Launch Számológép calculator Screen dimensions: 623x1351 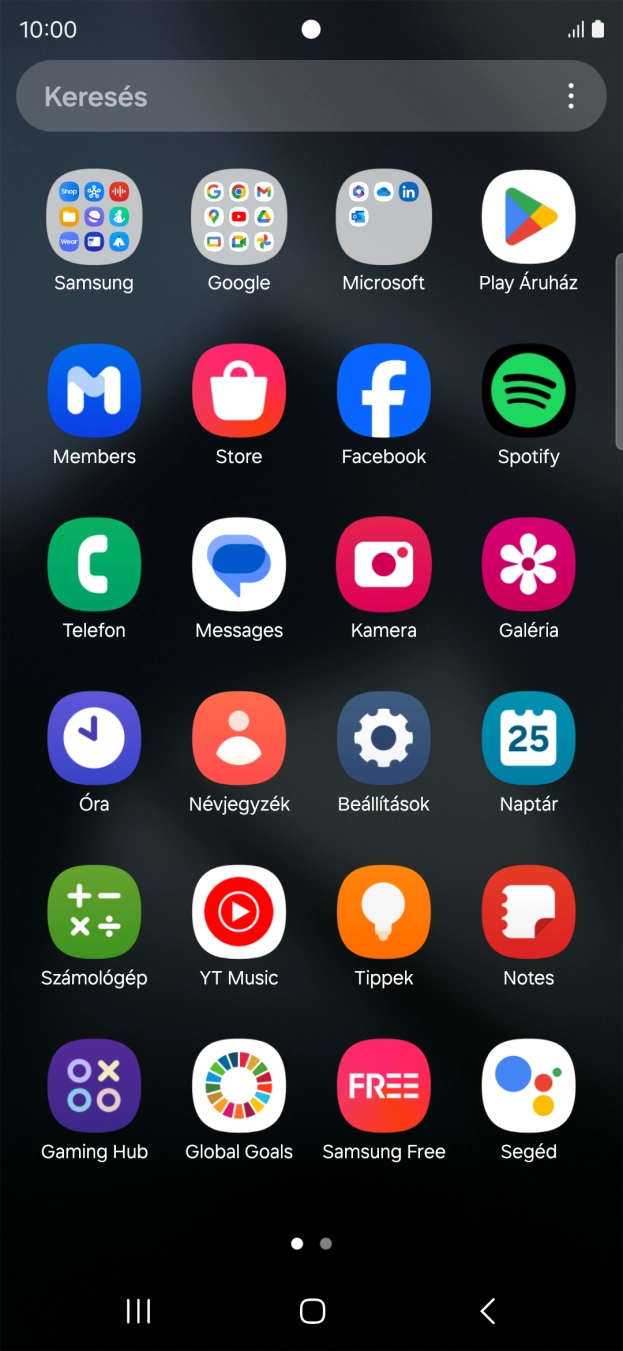[94, 912]
